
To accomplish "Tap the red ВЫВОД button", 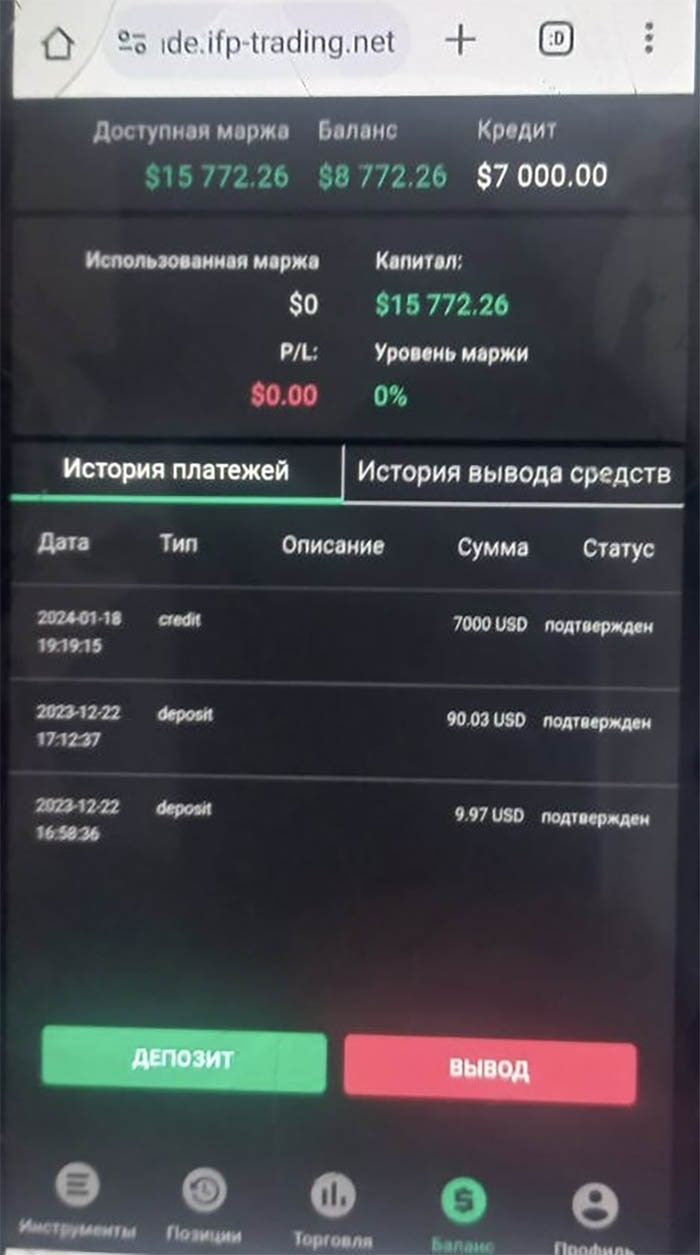I will pos(489,1069).
